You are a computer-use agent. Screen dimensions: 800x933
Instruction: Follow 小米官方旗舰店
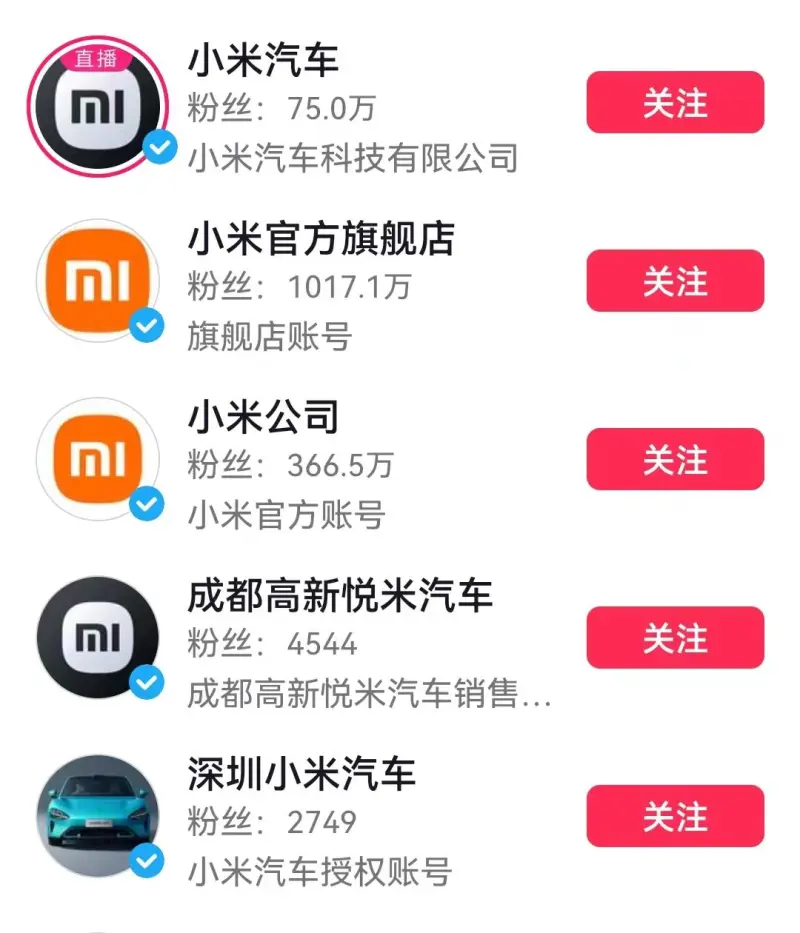(675, 281)
